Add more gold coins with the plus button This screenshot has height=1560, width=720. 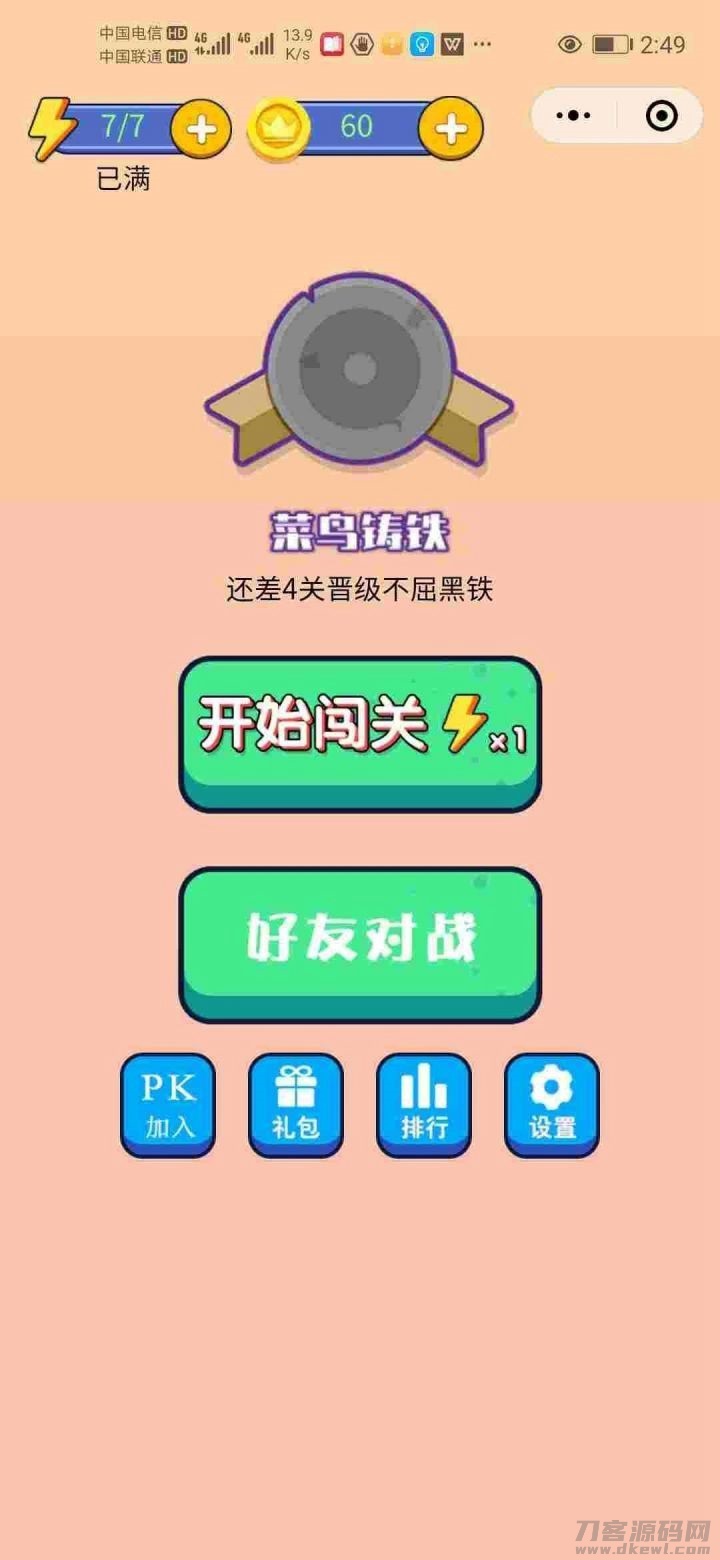[451, 129]
